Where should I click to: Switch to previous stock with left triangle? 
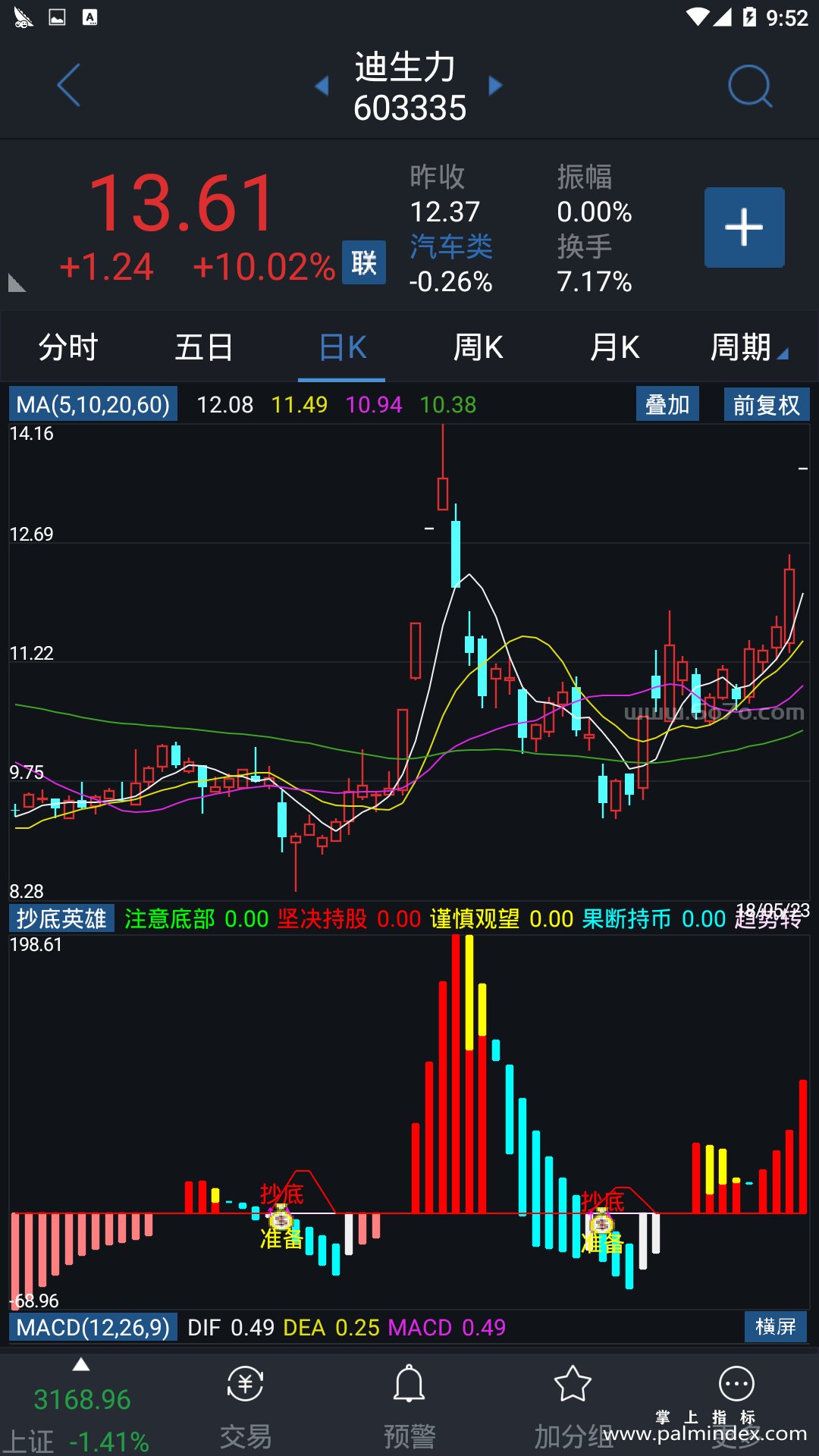tap(322, 86)
